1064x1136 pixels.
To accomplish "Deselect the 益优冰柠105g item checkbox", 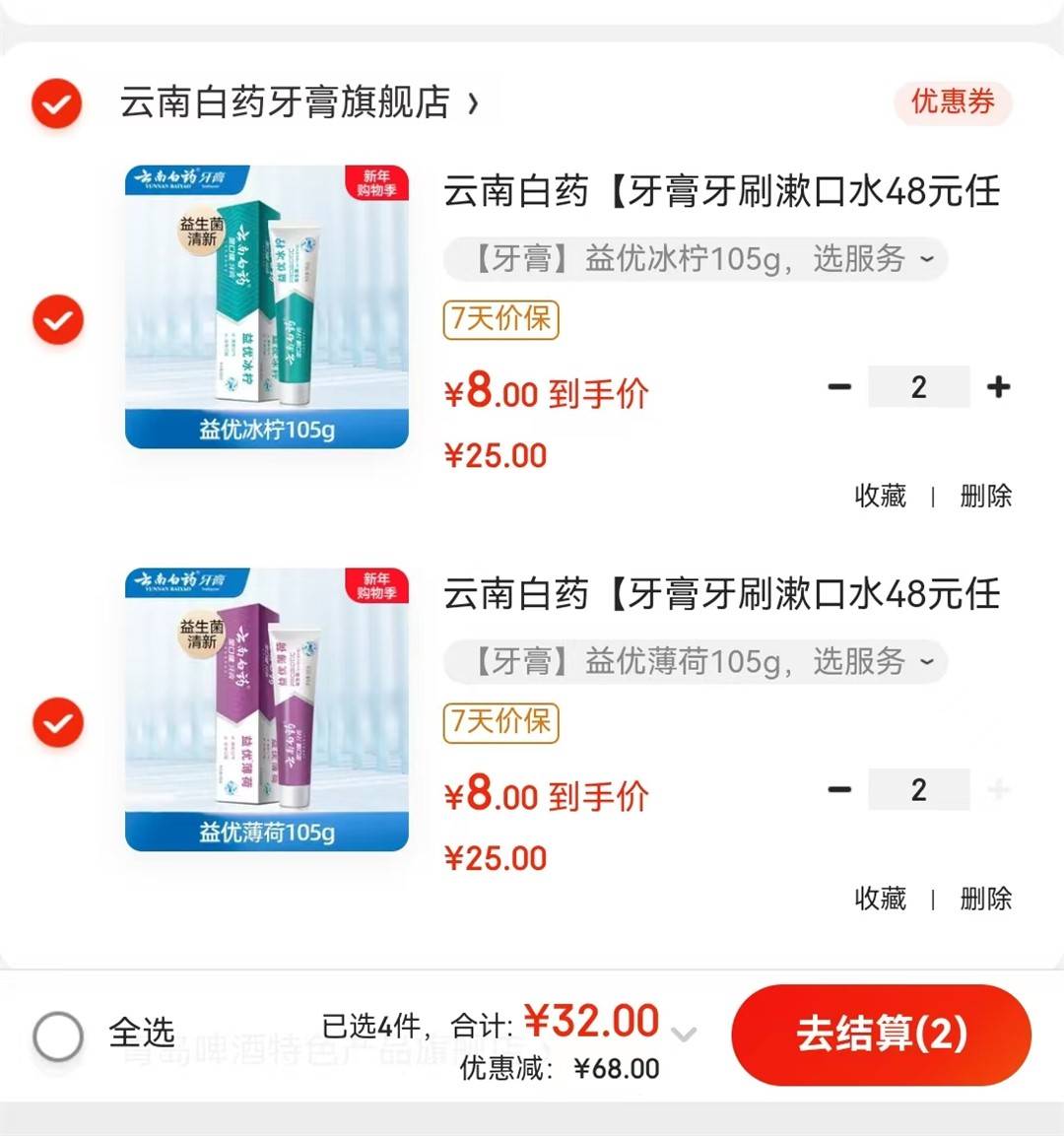I will [58, 320].
